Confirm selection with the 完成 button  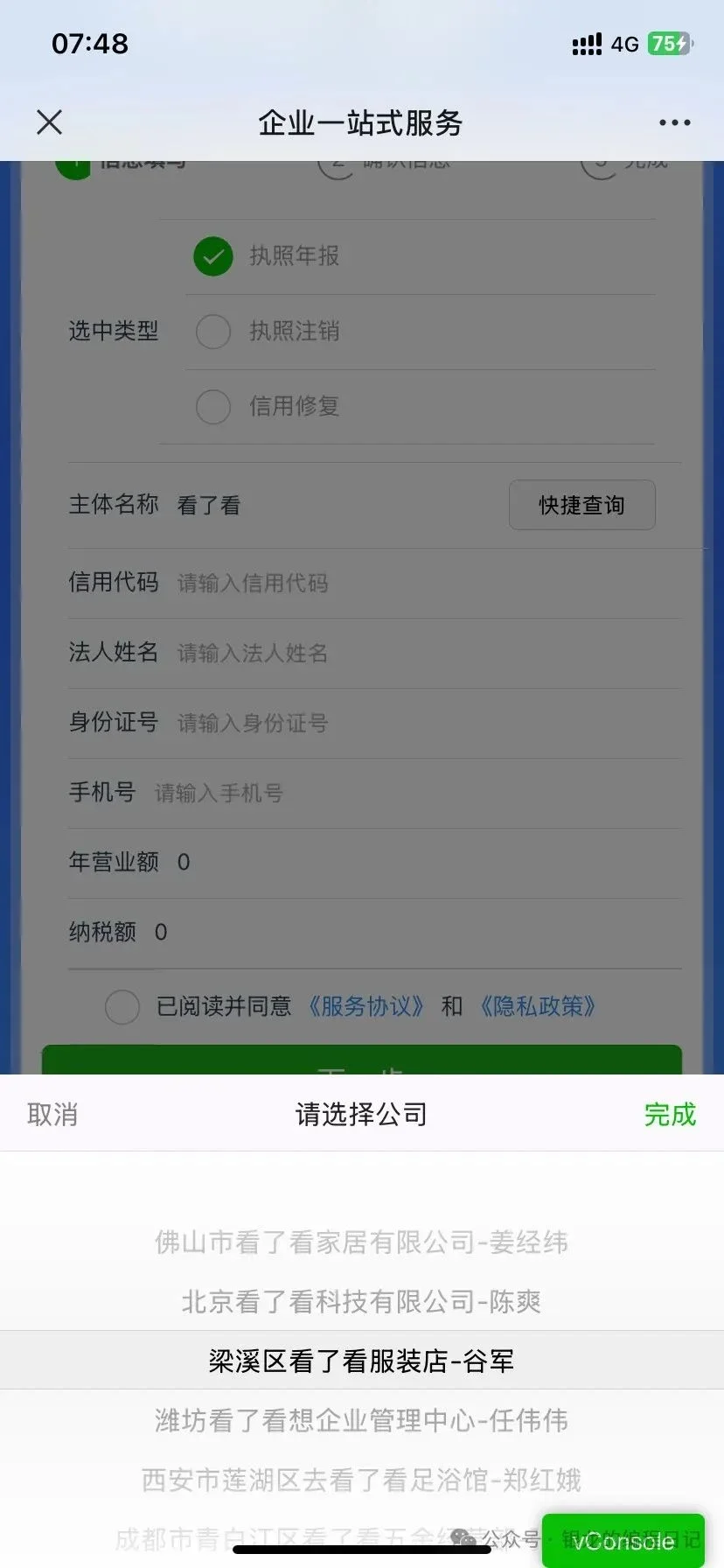point(669,1114)
